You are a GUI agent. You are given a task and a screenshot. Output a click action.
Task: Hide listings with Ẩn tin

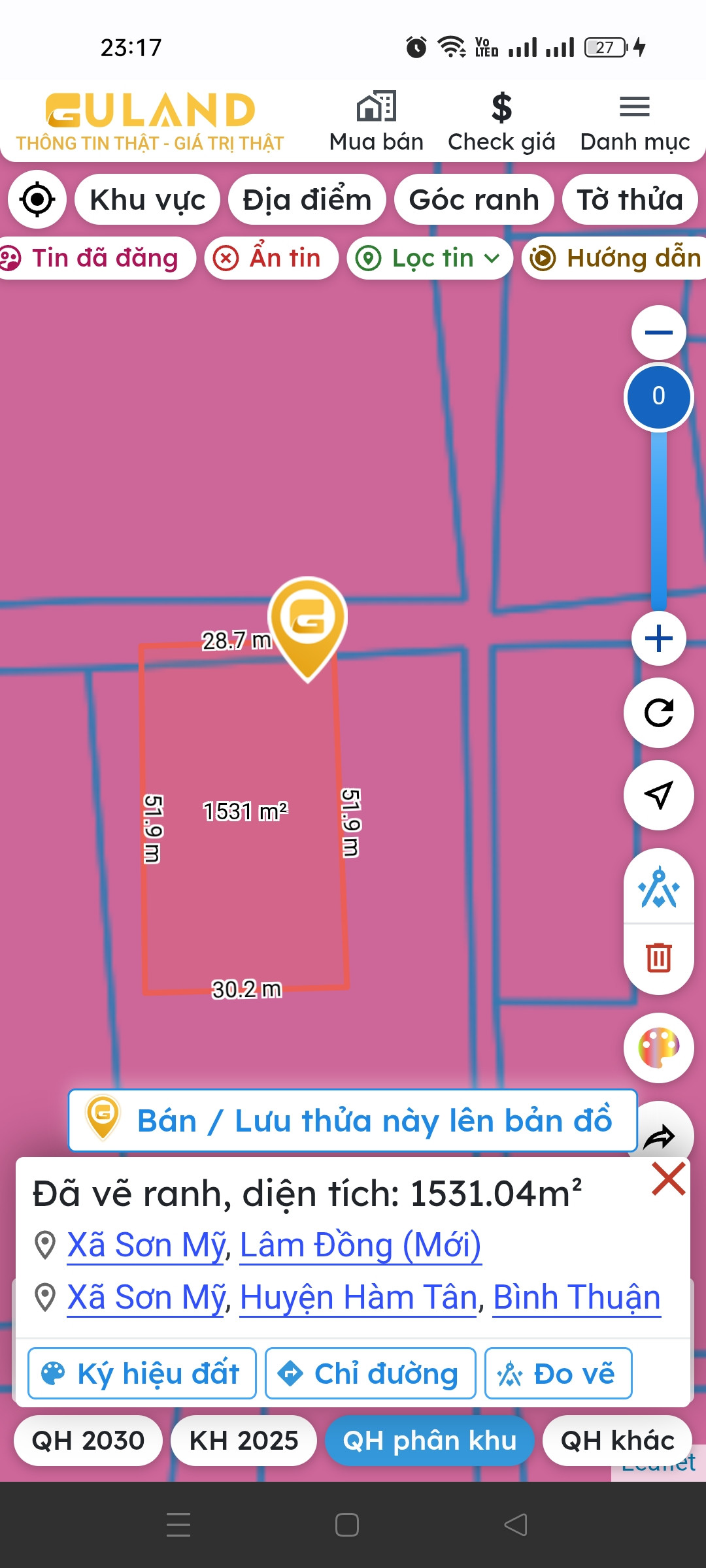coord(271,258)
